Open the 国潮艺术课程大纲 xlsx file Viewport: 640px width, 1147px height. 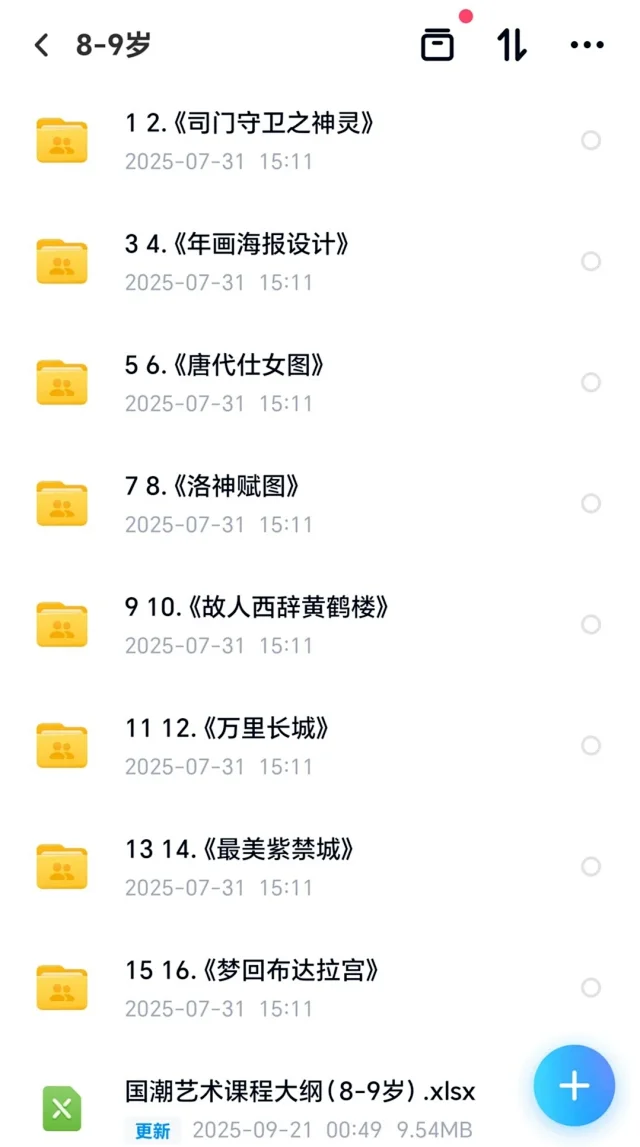click(x=300, y=1091)
